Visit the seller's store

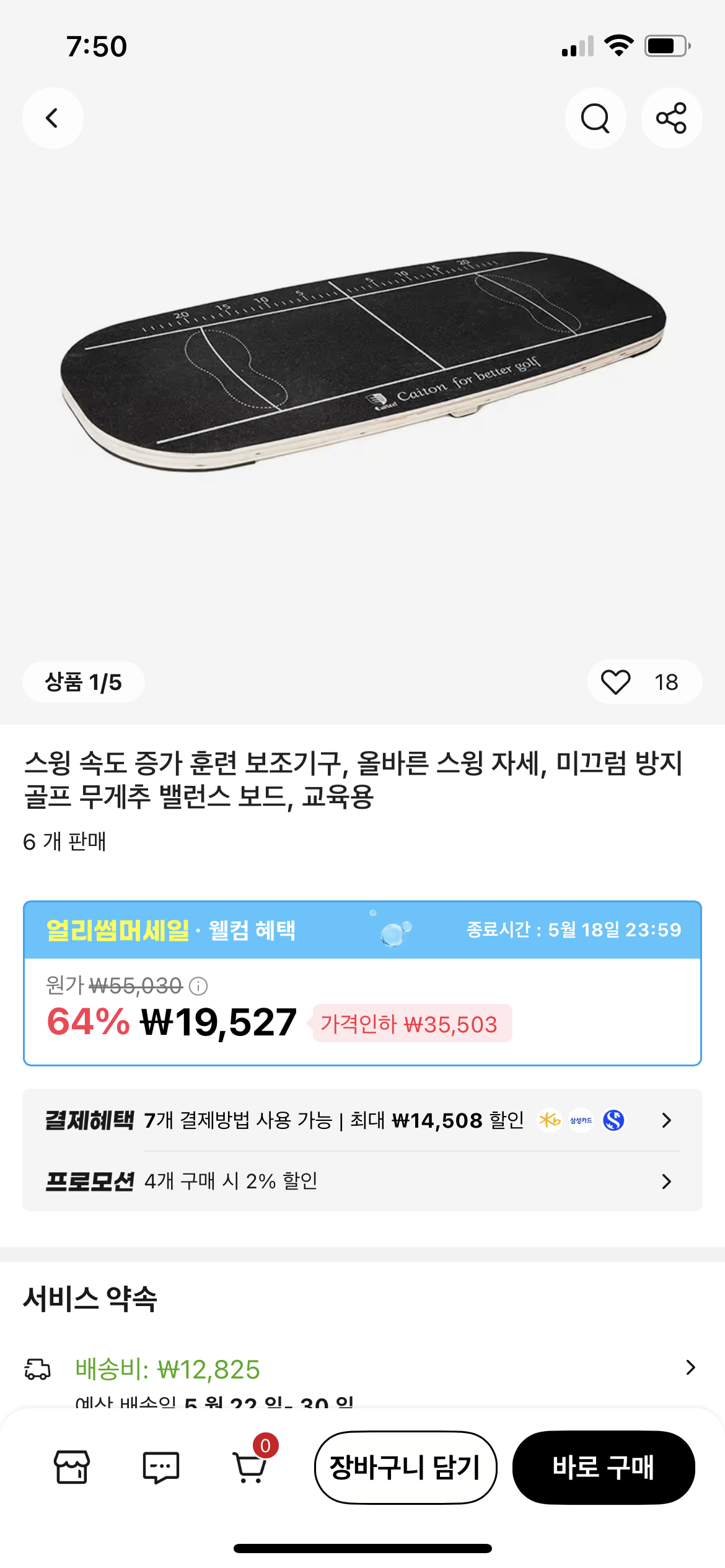(72, 1467)
